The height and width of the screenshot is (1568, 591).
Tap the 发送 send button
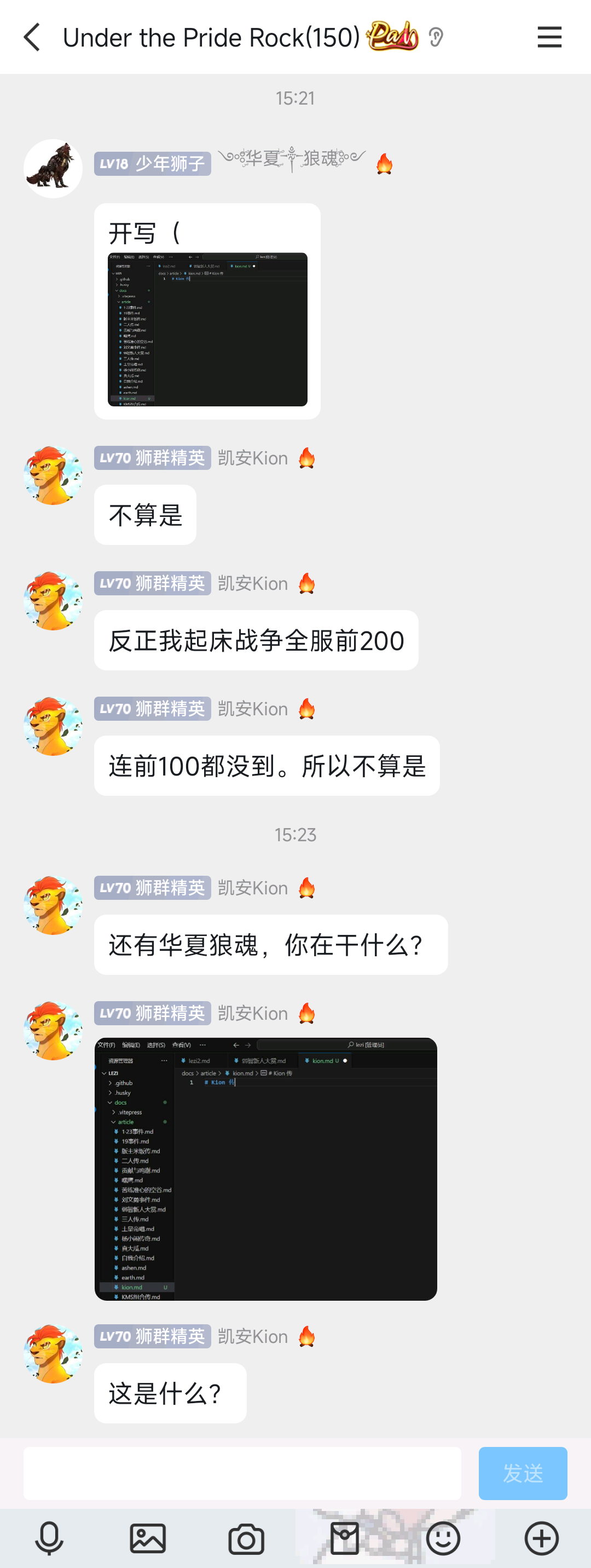pyautogui.click(x=522, y=1473)
